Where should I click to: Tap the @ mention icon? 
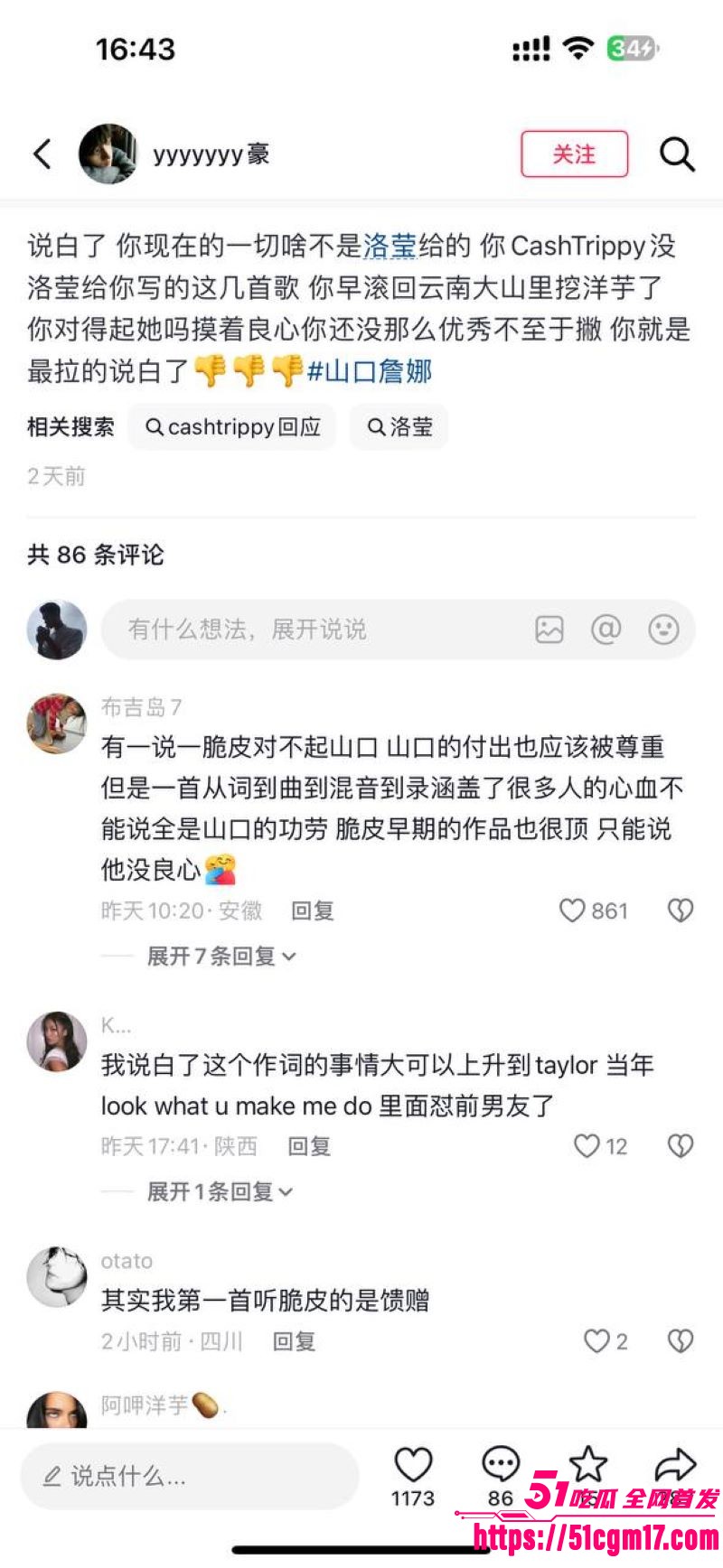(607, 630)
